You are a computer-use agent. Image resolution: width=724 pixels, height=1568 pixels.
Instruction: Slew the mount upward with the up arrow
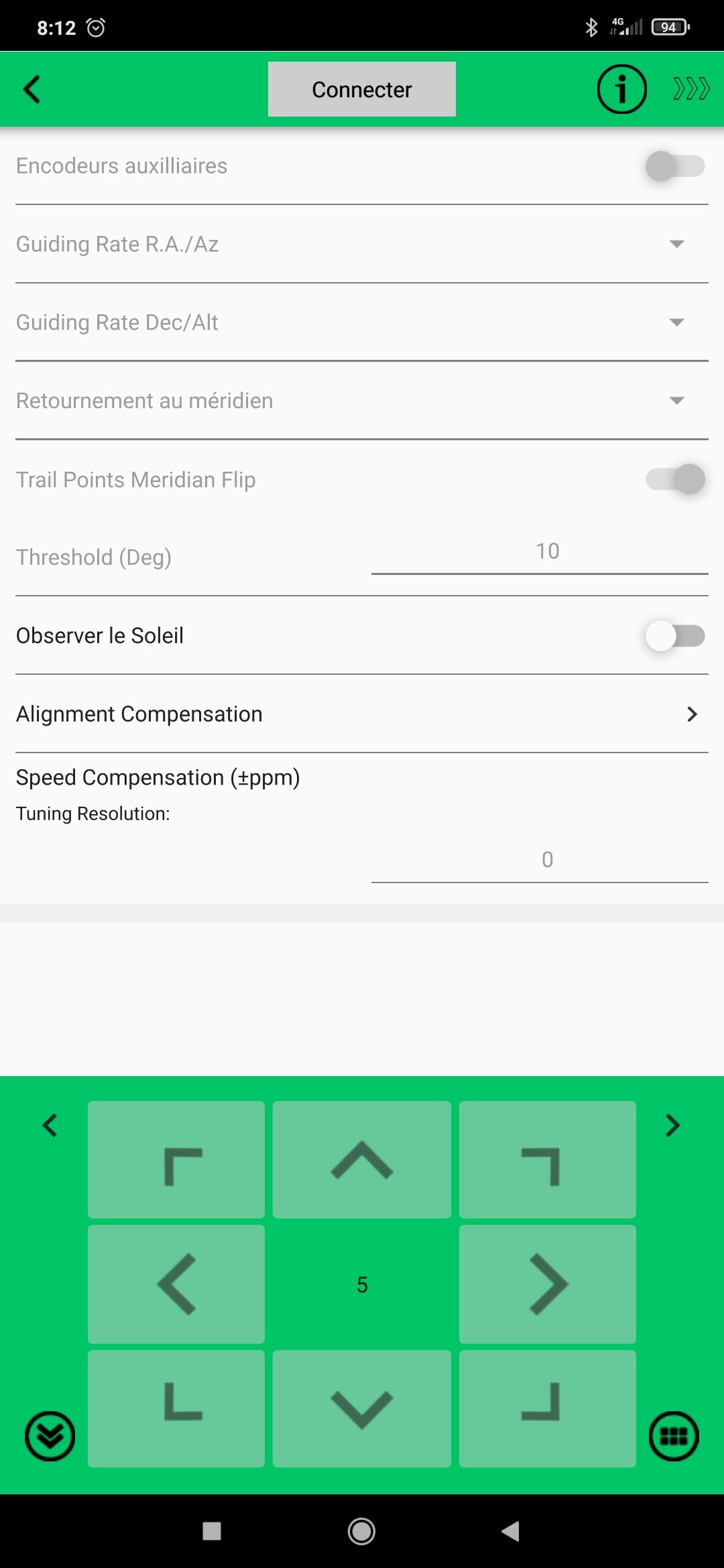point(362,1160)
